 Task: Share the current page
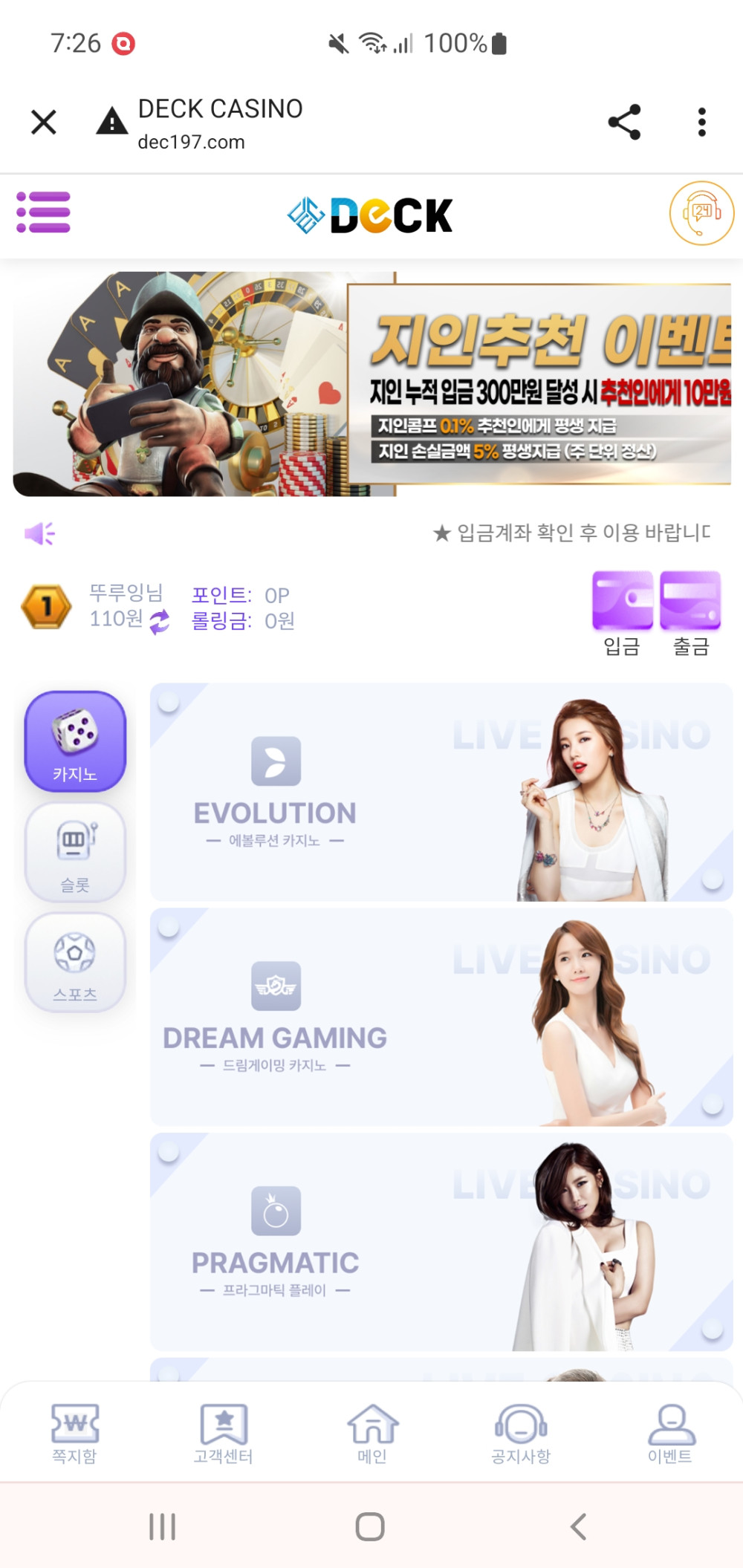(624, 122)
